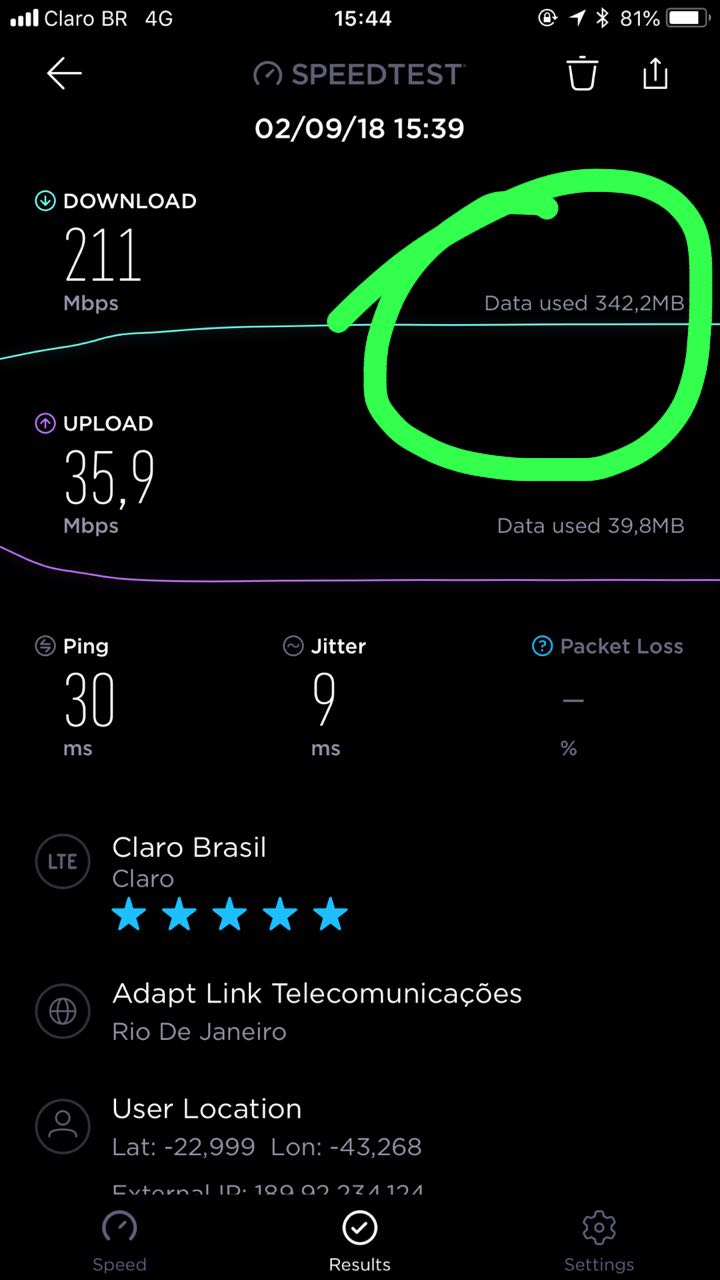Go to the Settings tab
Viewport: 720px width, 1280px height.
point(598,1241)
